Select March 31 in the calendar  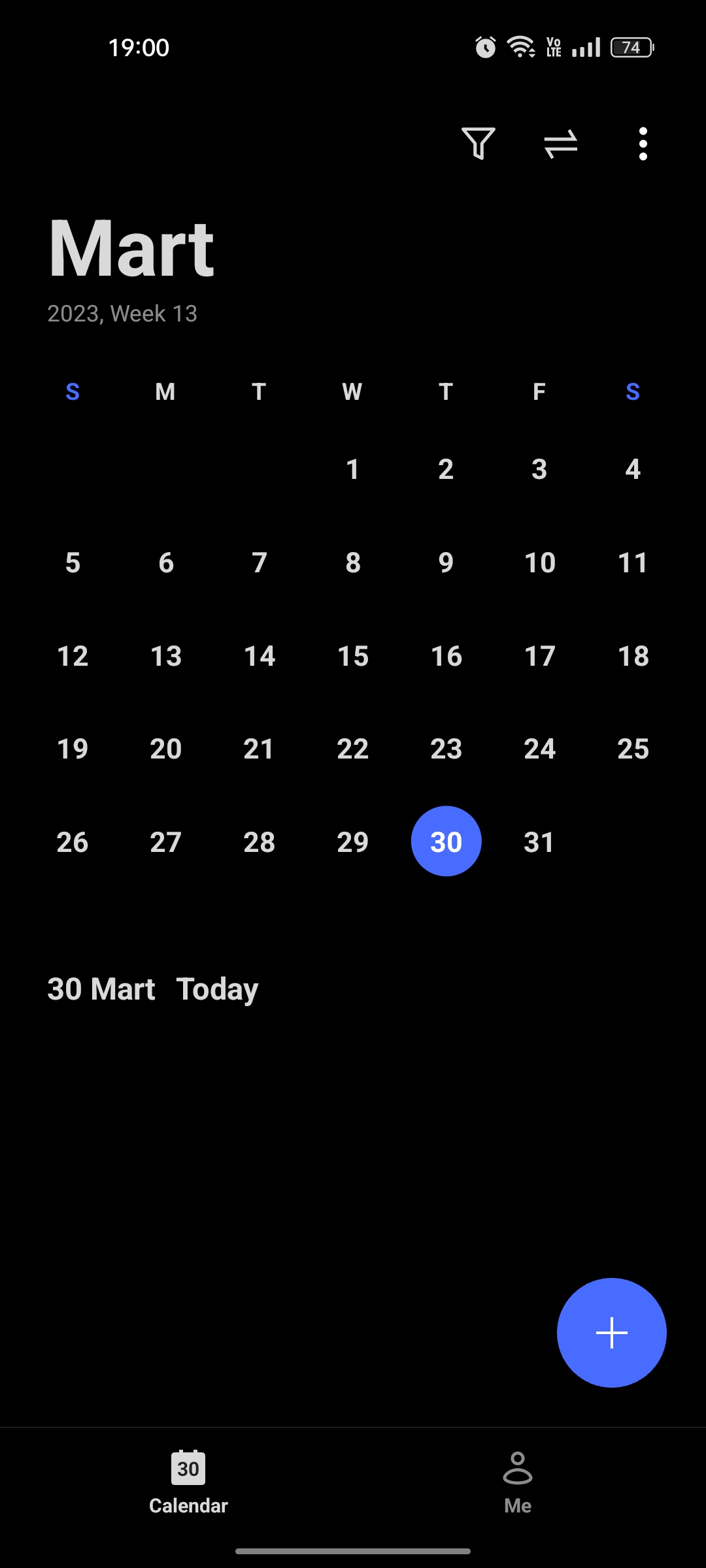[x=539, y=841]
